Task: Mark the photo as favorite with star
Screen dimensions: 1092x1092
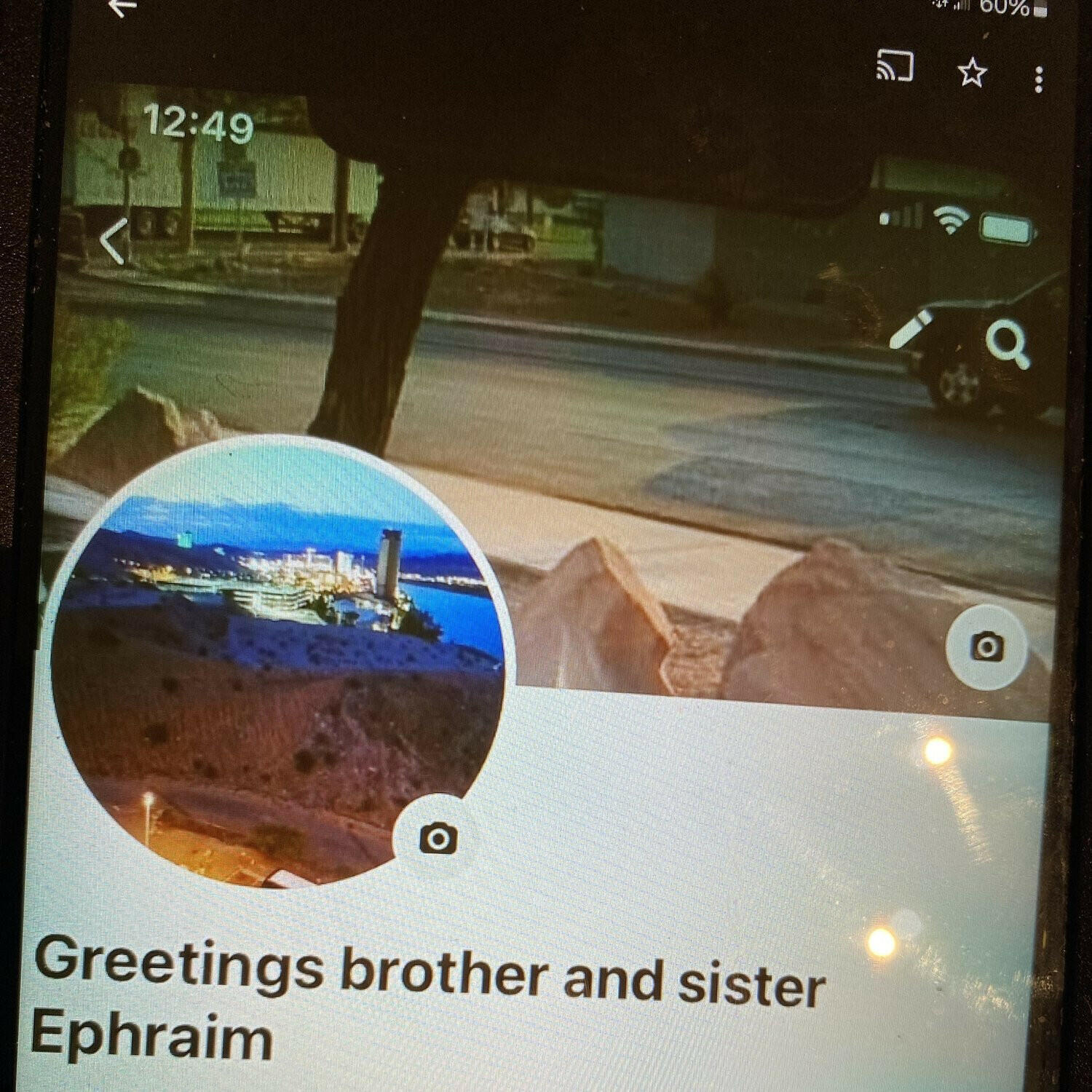Action: pos(972,73)
